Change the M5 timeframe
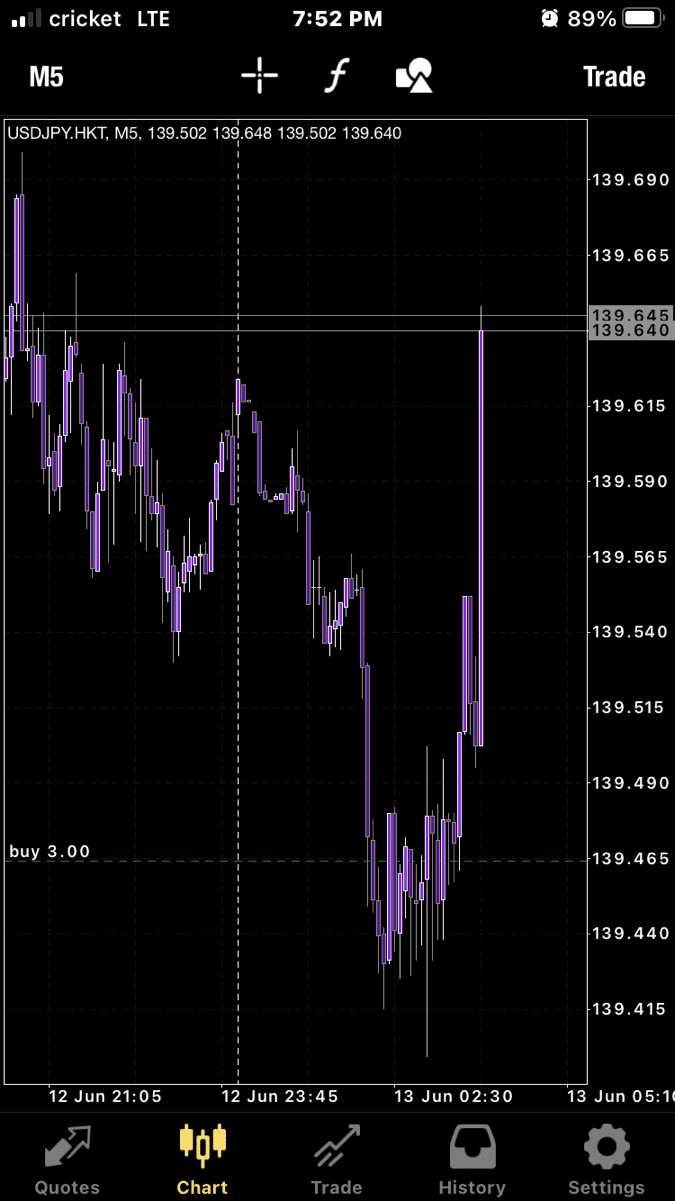The height and width of the screenshot is (1201, 675). 46,77
